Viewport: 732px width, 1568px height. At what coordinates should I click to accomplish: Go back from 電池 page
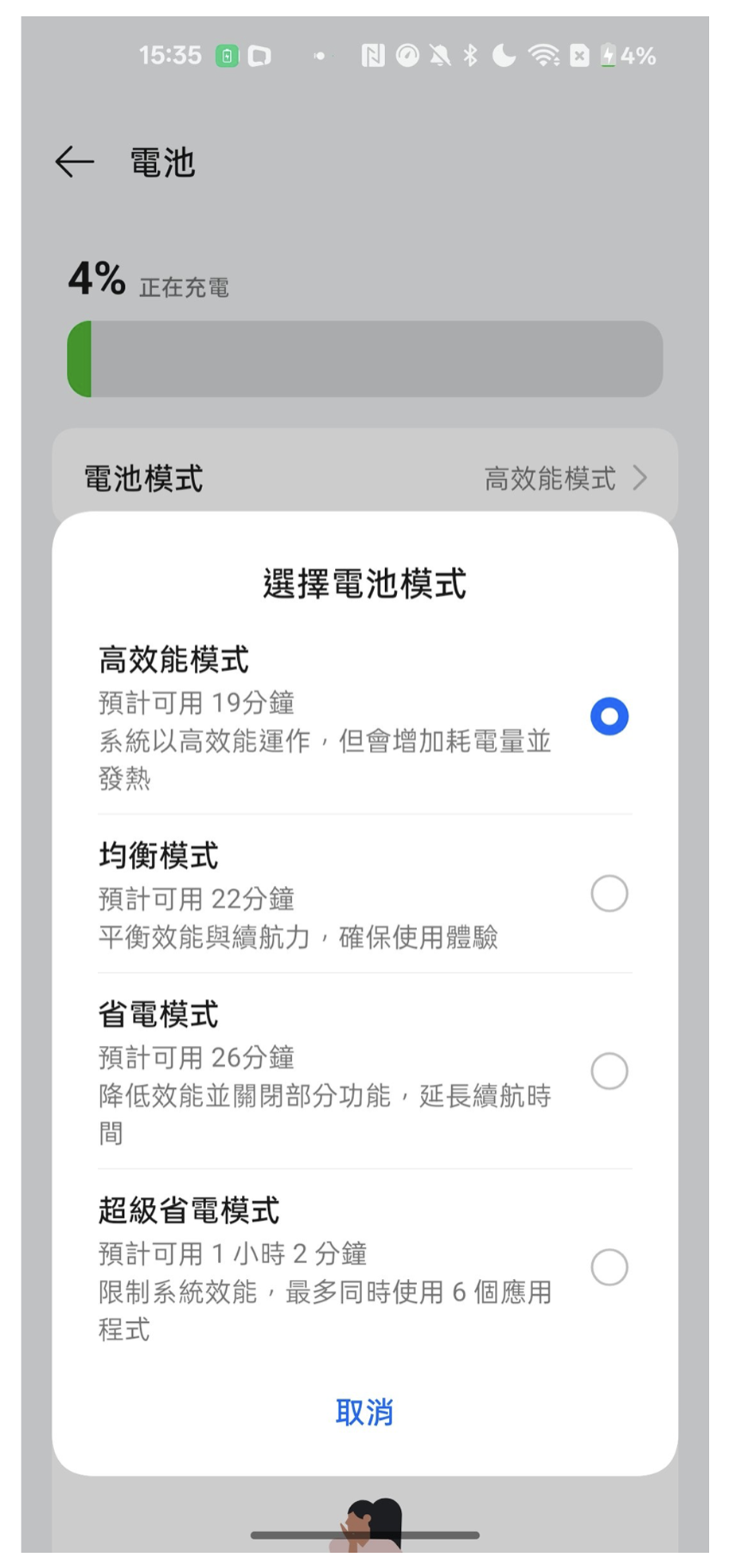tap(75, 162)
